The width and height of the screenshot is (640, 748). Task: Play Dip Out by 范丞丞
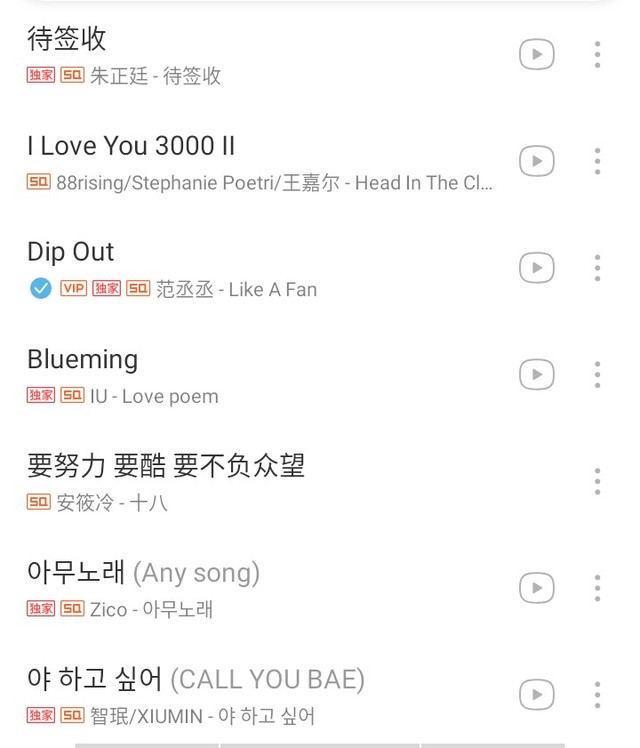click(258, 268)
